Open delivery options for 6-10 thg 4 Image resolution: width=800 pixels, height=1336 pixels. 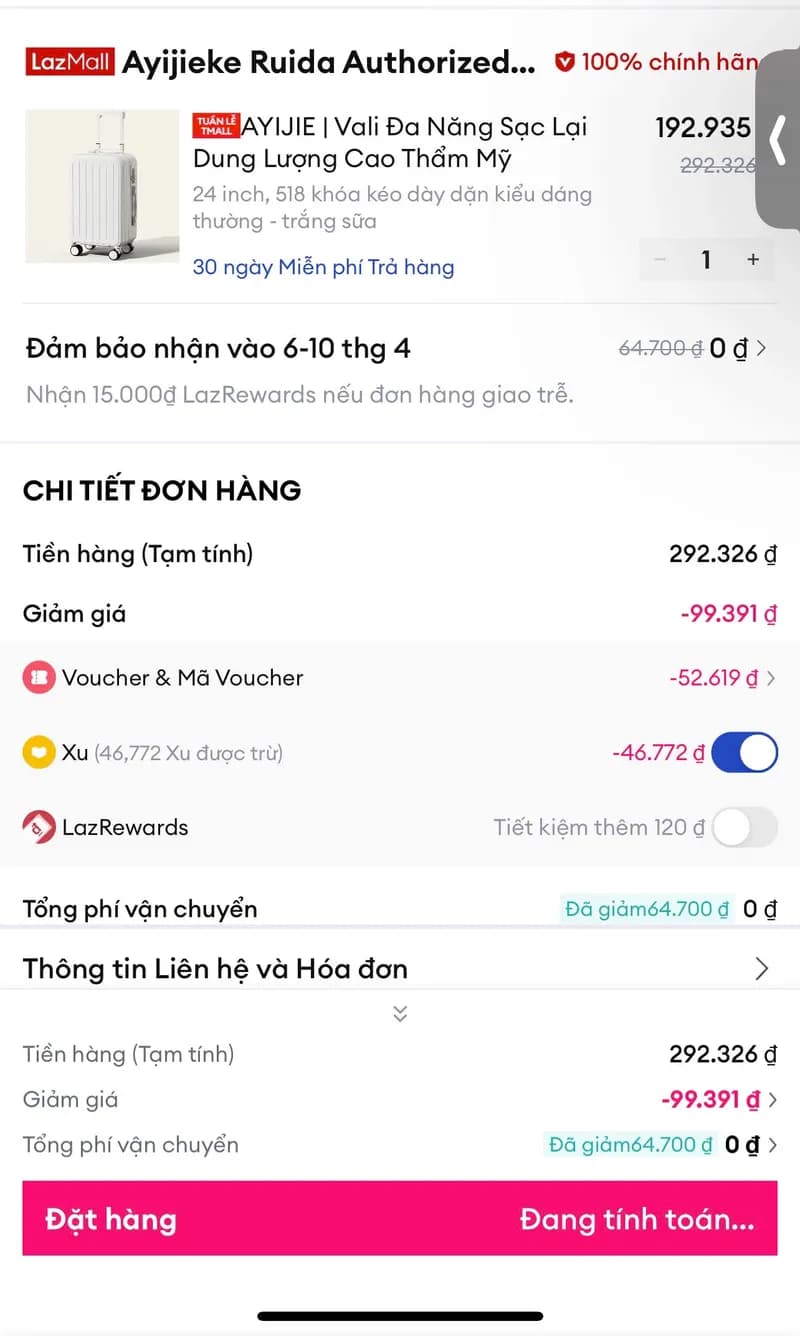(761, 349)
